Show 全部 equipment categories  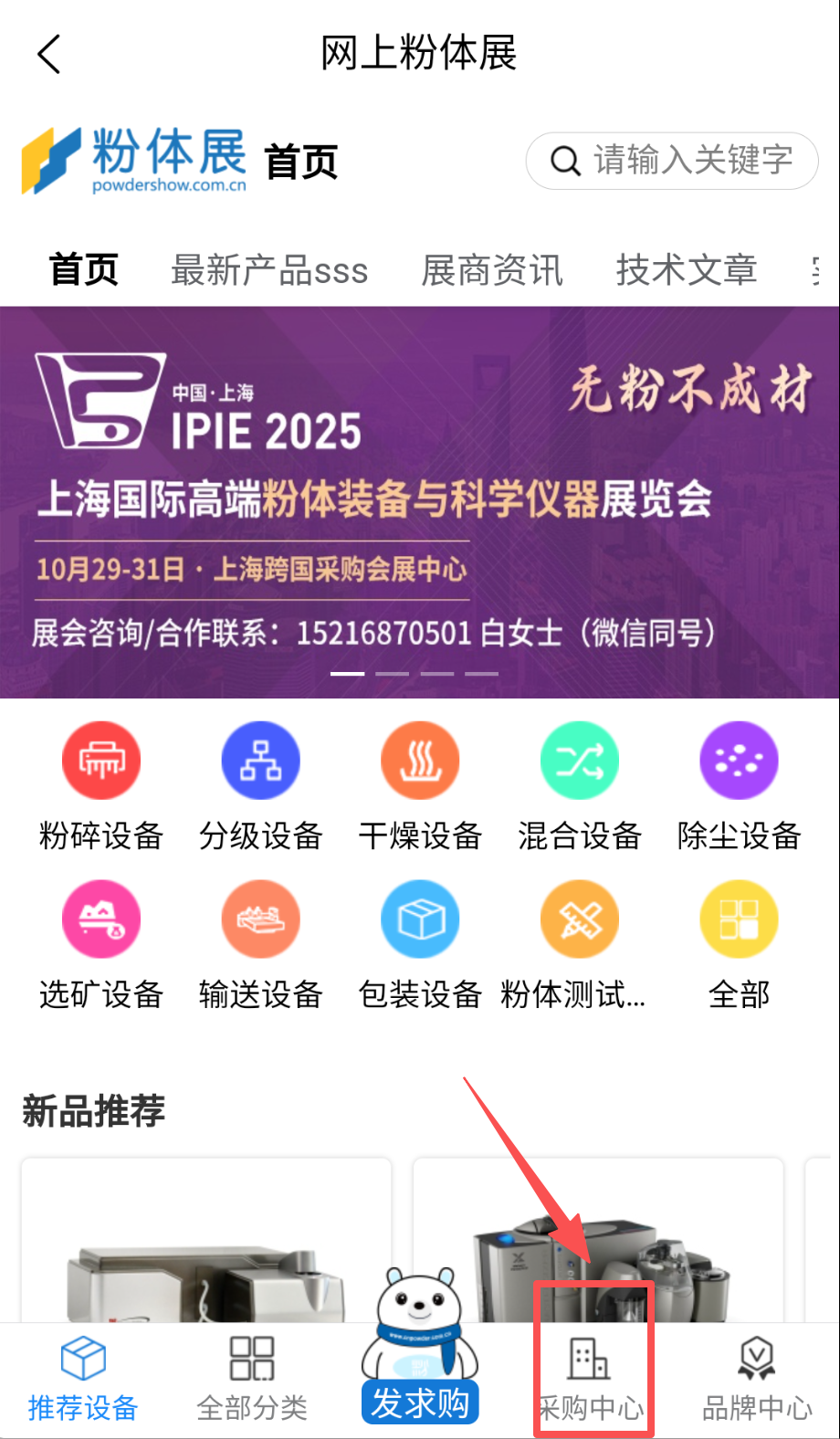739,942
